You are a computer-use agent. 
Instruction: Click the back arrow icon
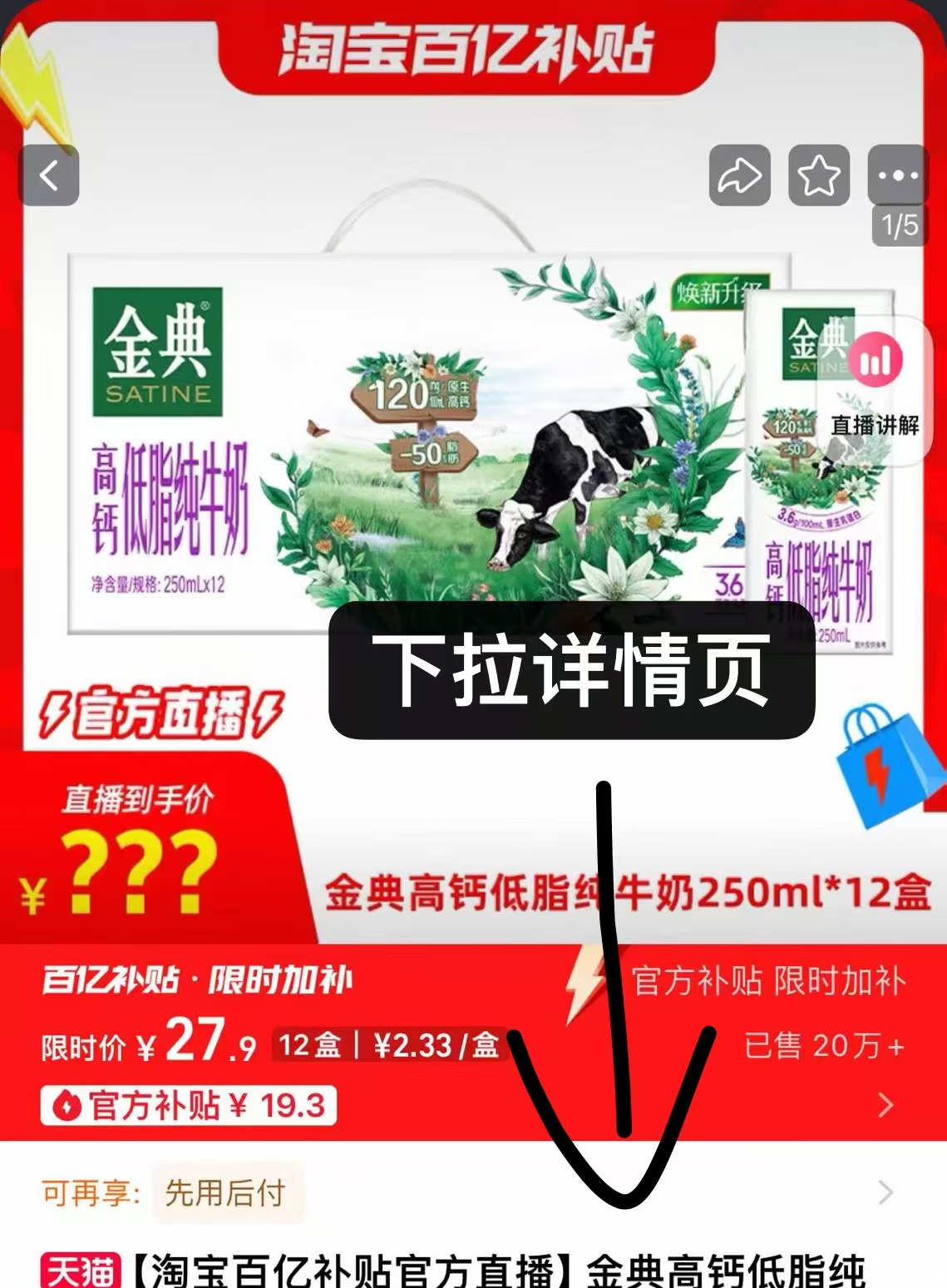pyautogui.click(x=50, y=175)
